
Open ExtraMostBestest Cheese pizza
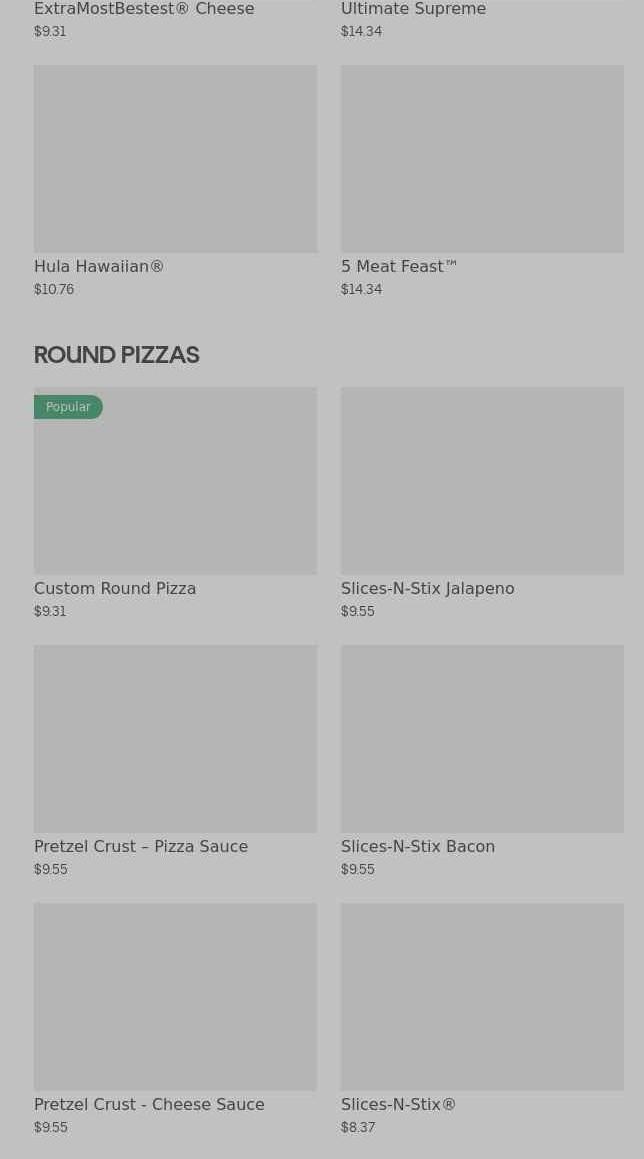point(144,10)
